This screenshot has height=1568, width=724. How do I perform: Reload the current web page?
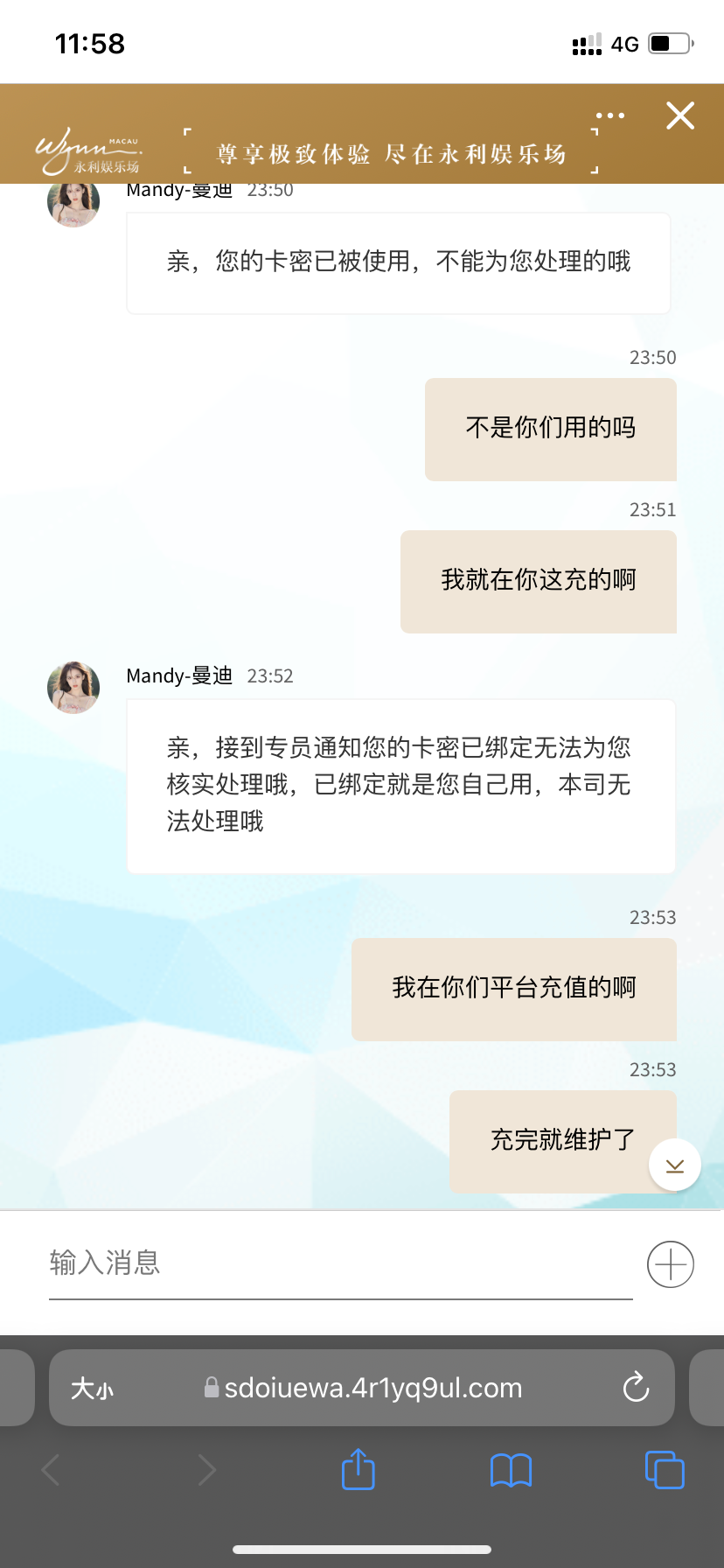636,1388
